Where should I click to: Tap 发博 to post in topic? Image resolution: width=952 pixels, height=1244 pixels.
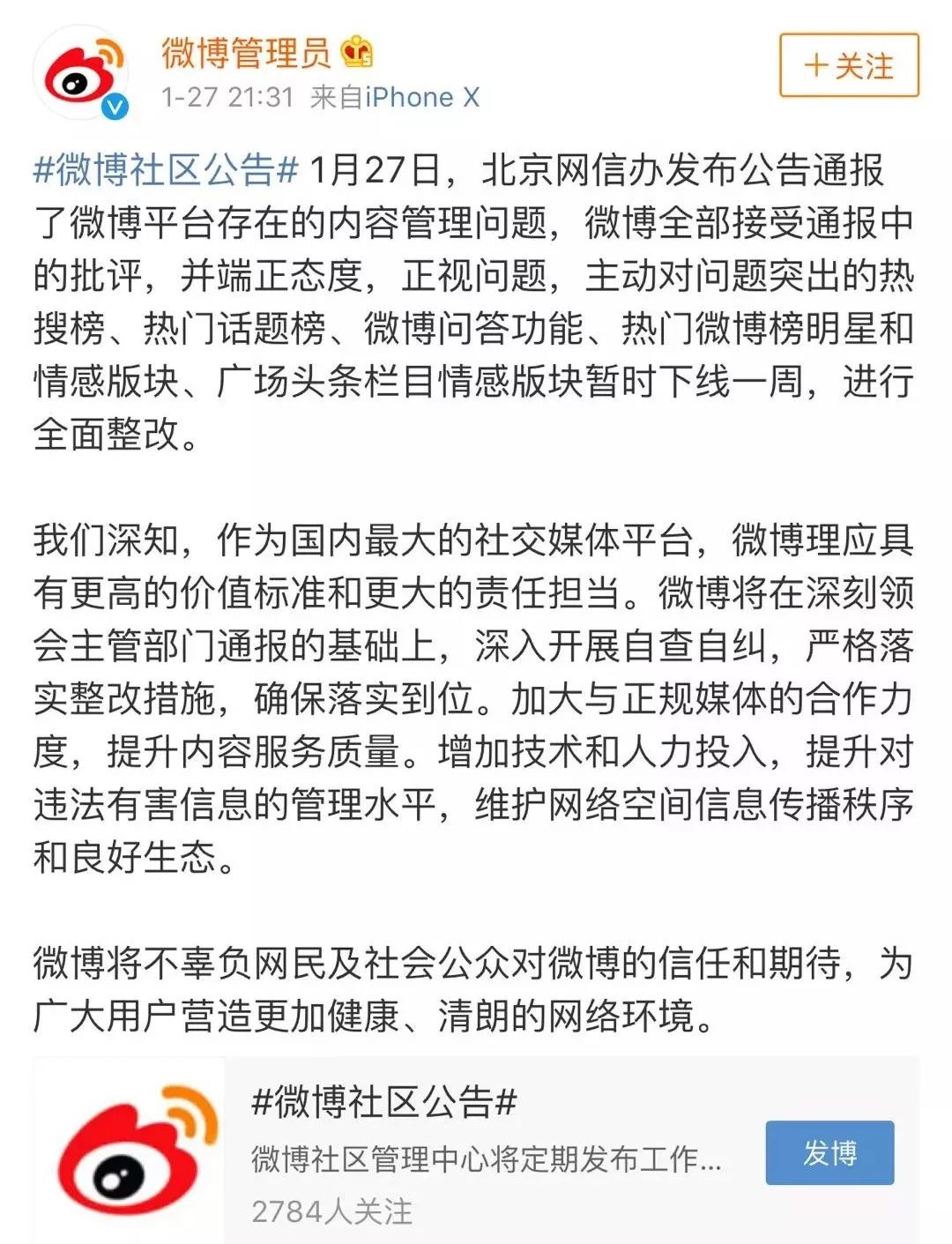point(829,1152)
